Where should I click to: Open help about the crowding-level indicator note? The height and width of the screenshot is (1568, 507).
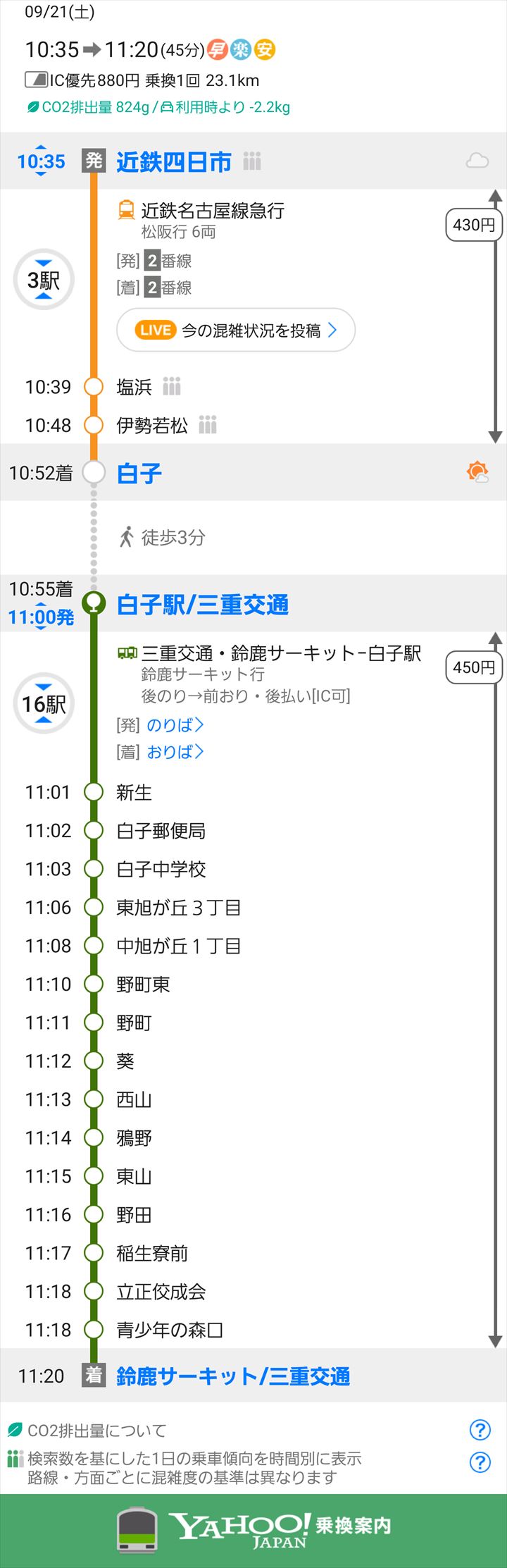[x=480, y=1462]
